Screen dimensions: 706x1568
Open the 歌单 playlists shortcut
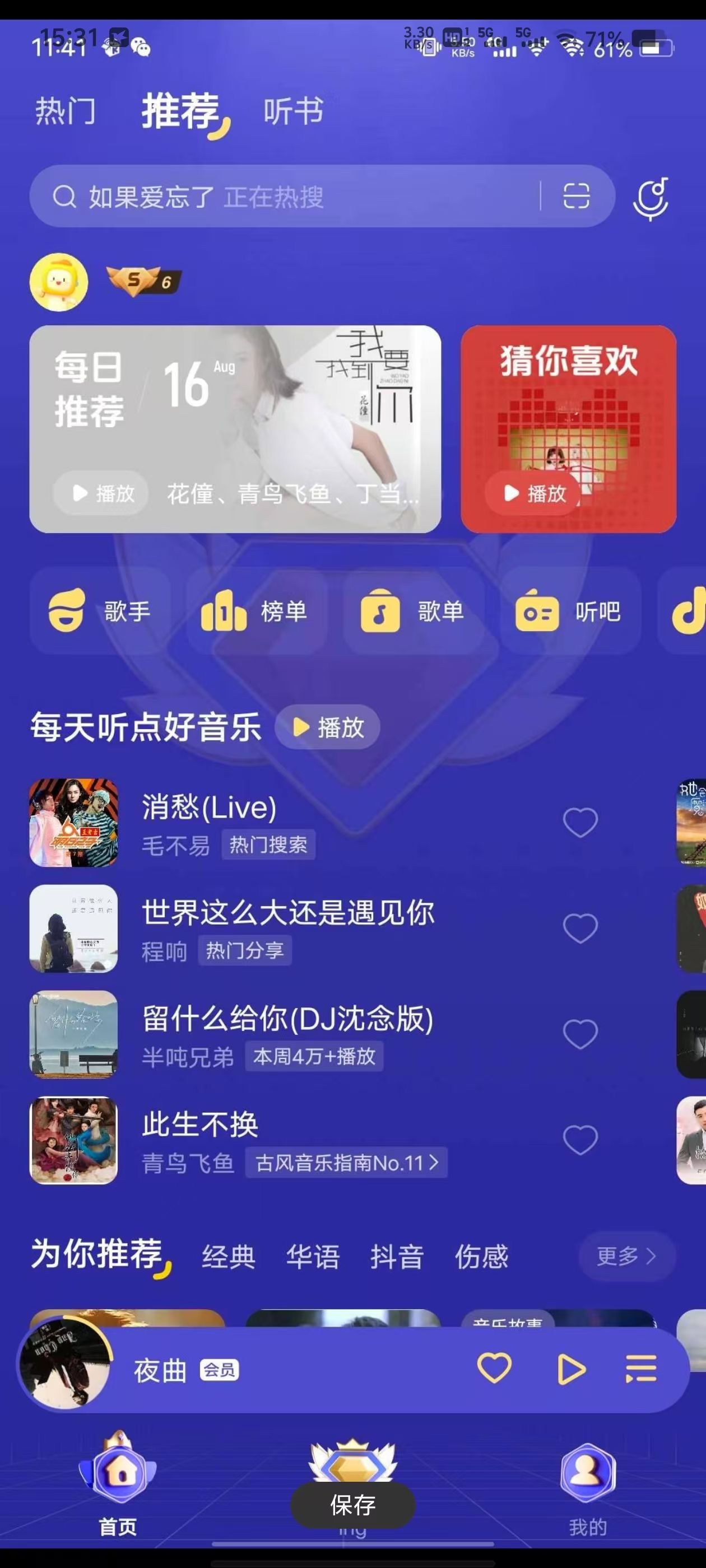pos(414,611)
